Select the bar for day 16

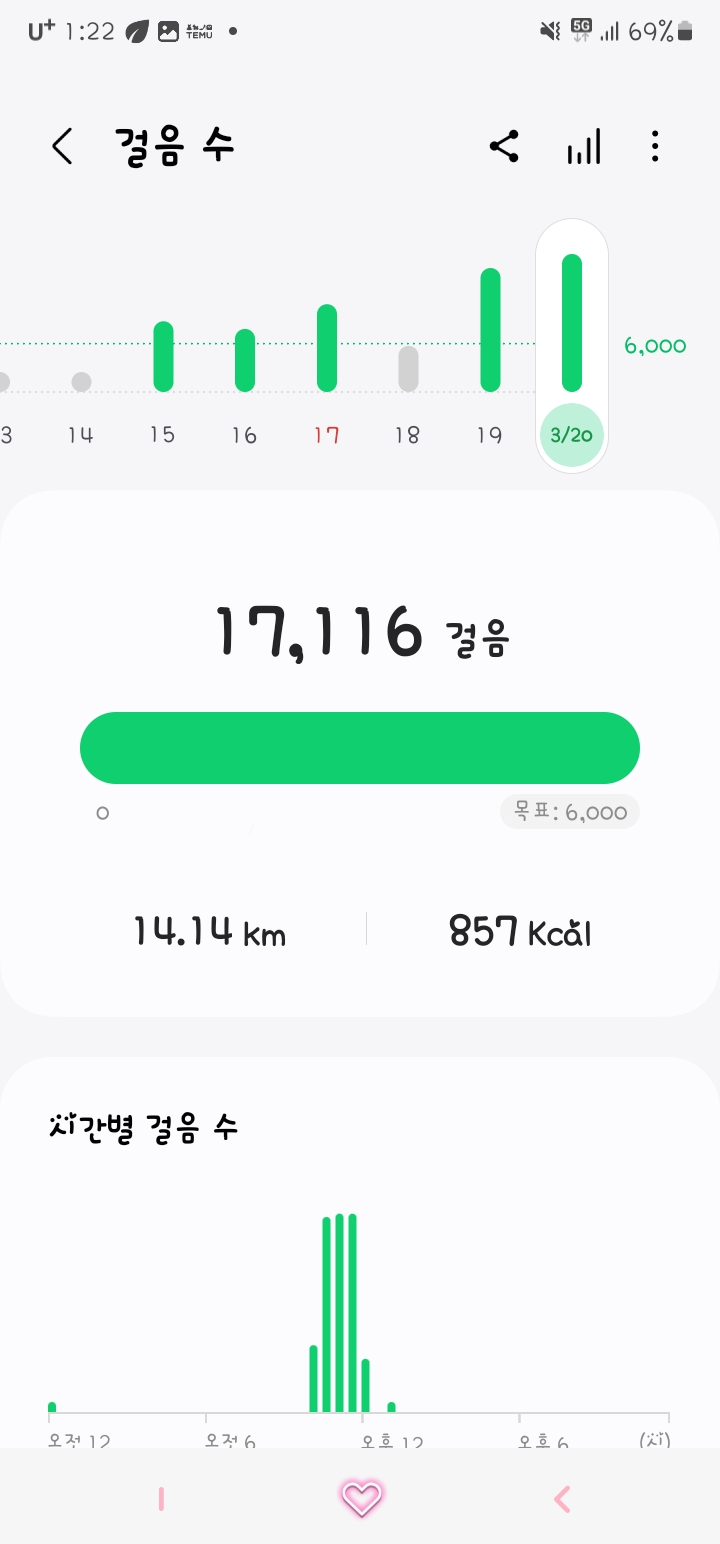(245, 360)
